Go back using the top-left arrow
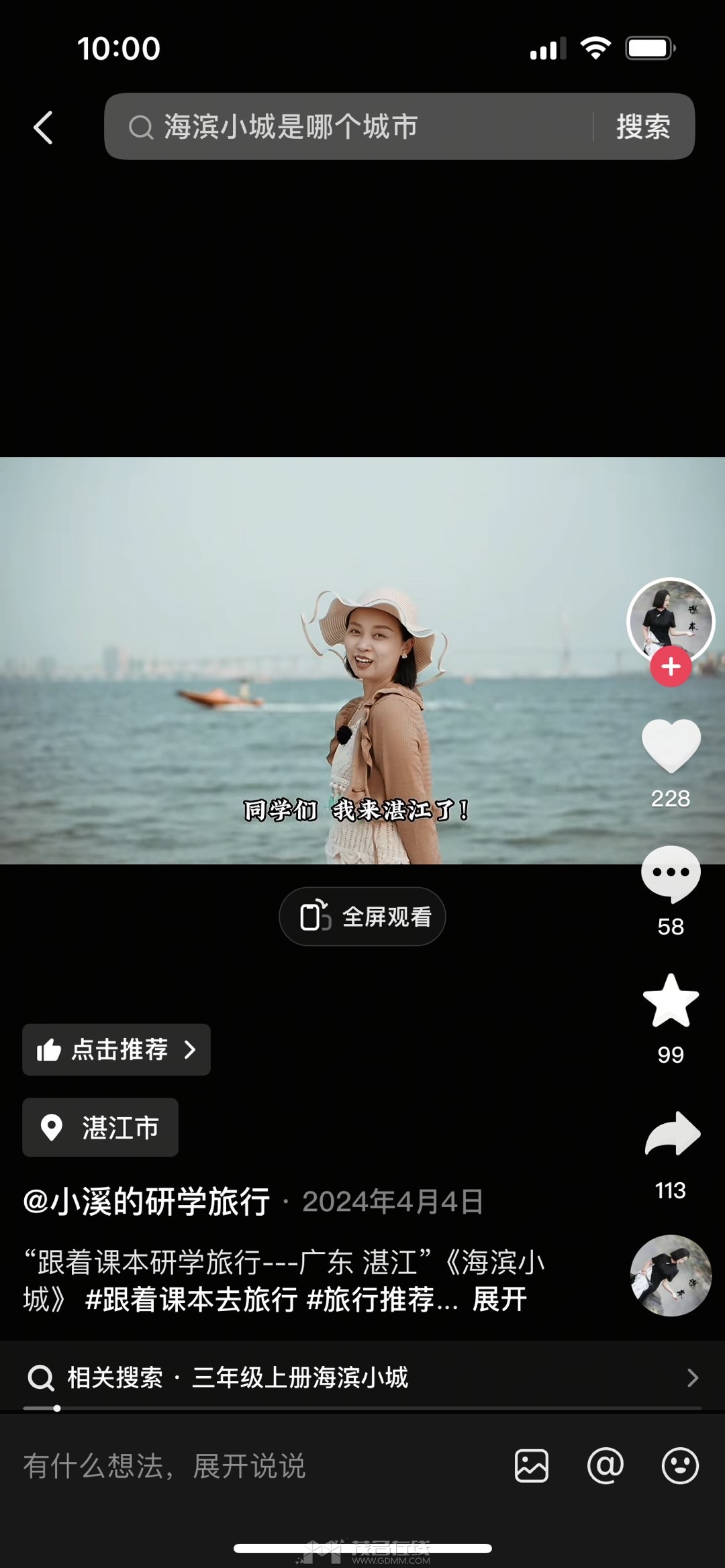This screenshot has width=725, height=1568. 43,127
